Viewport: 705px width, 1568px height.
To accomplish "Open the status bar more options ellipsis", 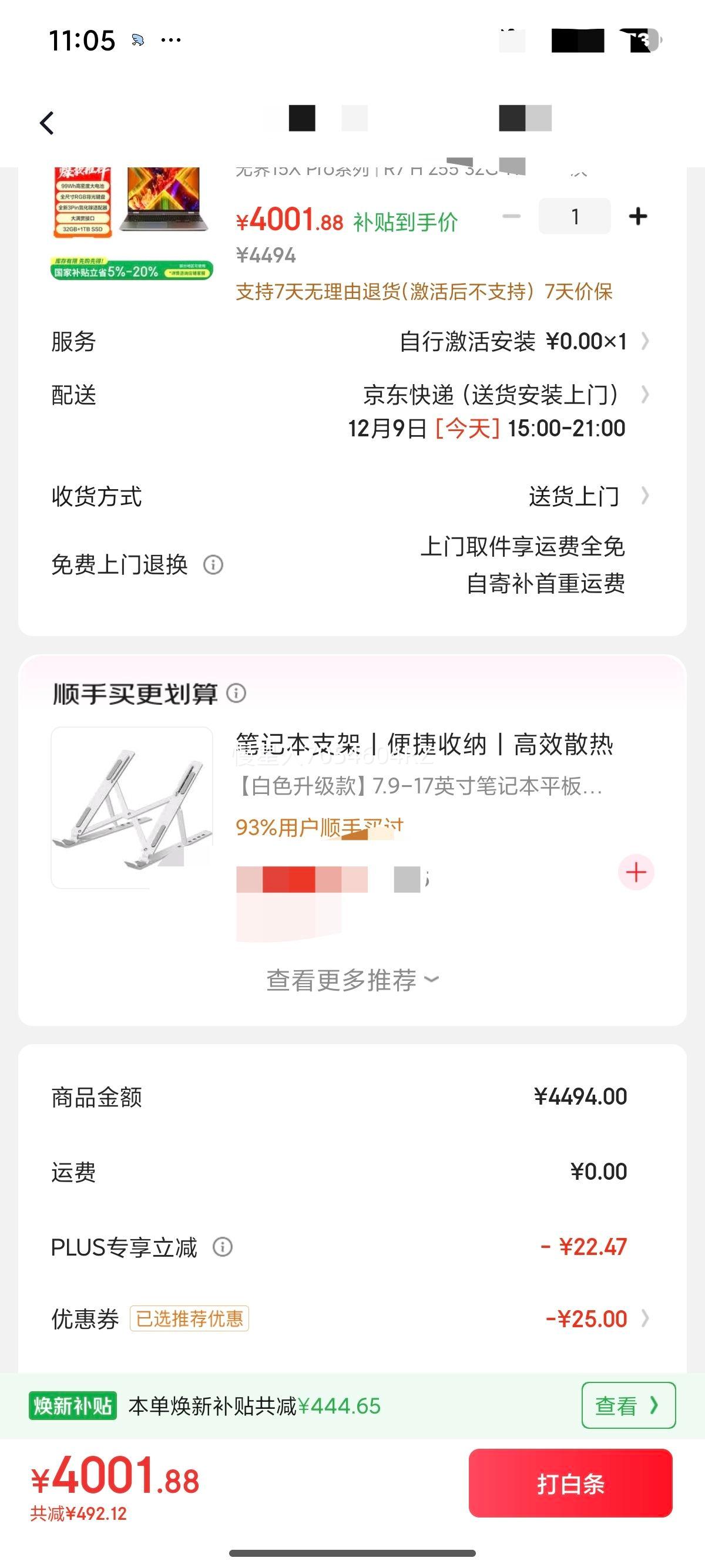I will [x=169, y=40].
